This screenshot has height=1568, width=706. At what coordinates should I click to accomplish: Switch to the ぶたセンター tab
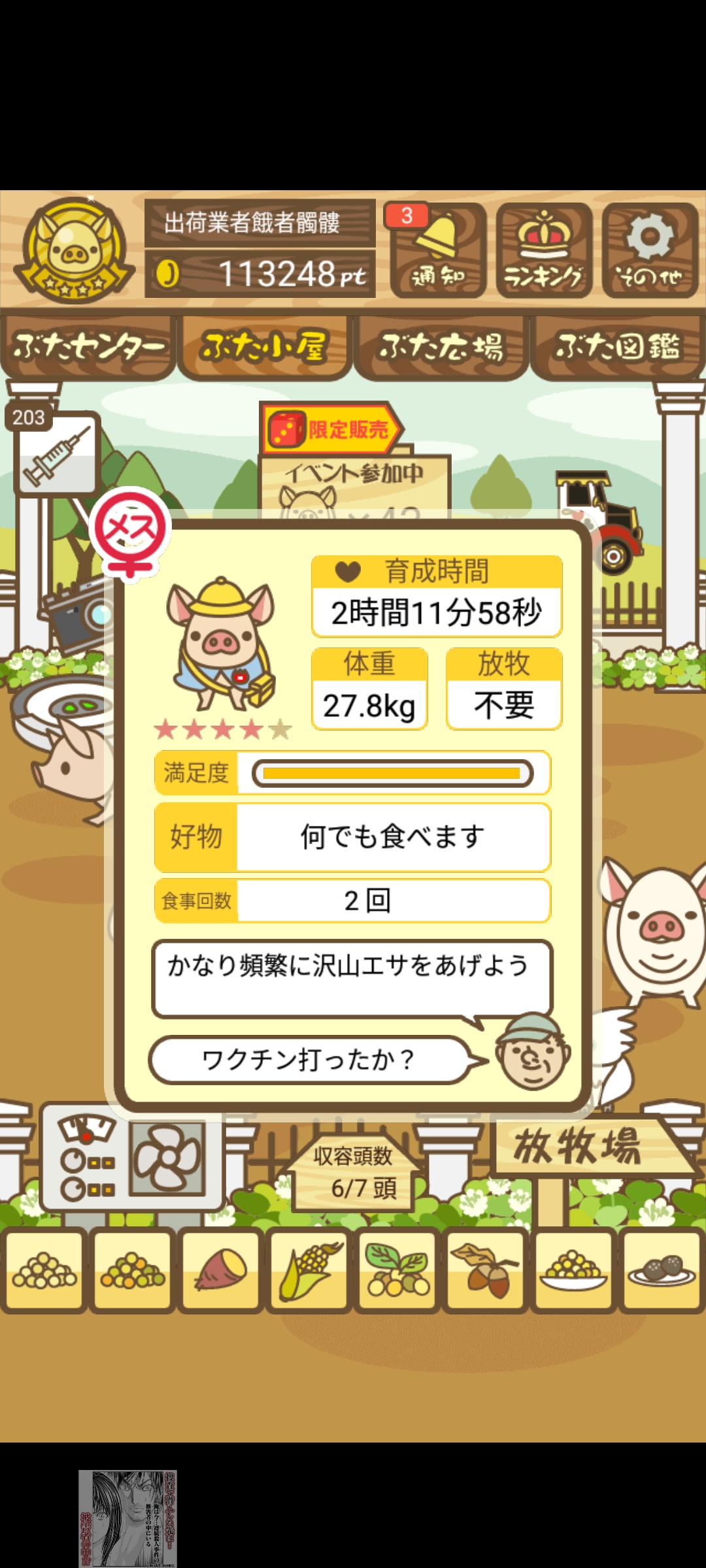point(88,347)
